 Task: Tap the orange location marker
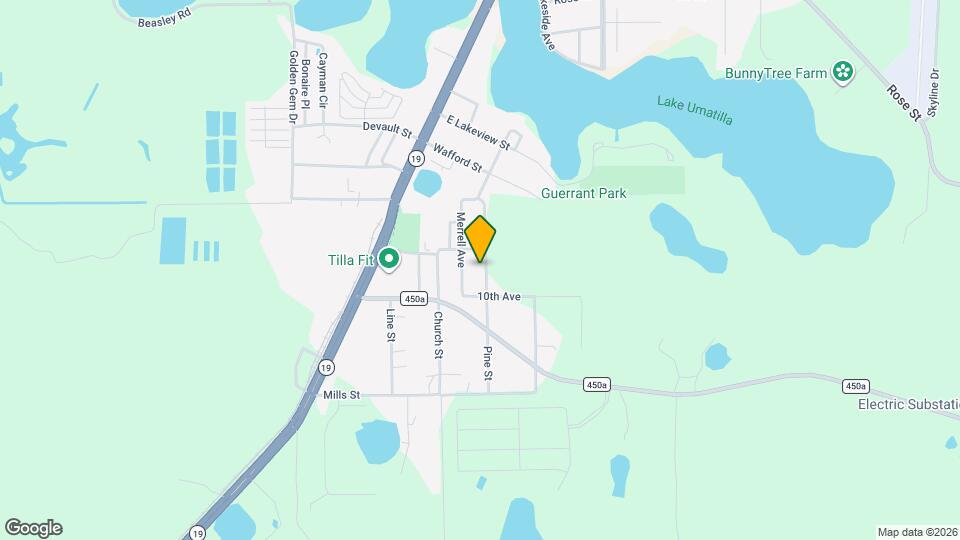[x=481, y=239]
